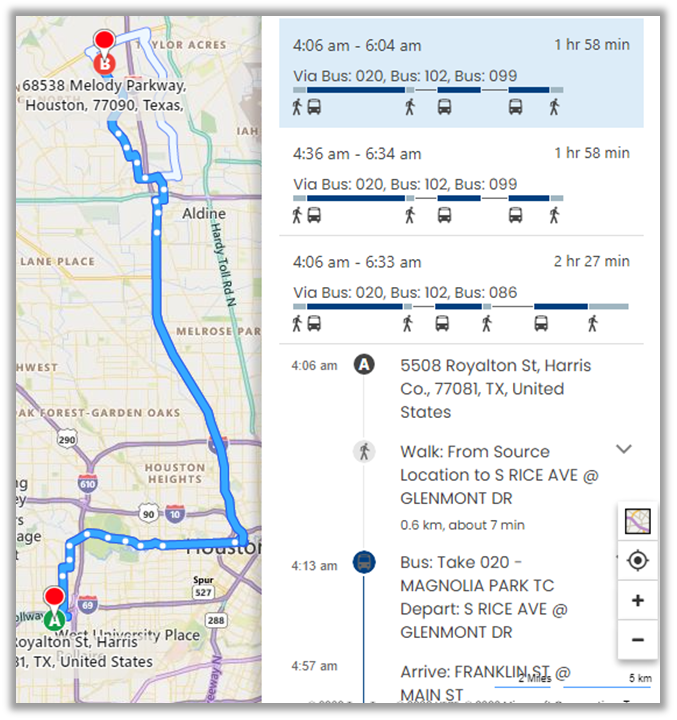Zoom out of the map
677x720 pixels.
pos(637,640)
